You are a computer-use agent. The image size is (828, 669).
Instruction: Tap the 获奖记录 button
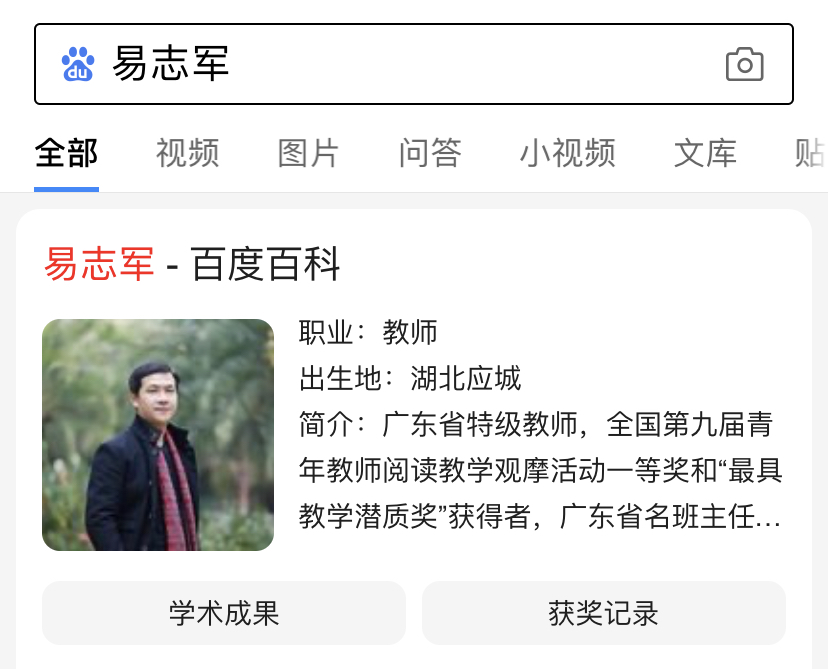point(603,612)
